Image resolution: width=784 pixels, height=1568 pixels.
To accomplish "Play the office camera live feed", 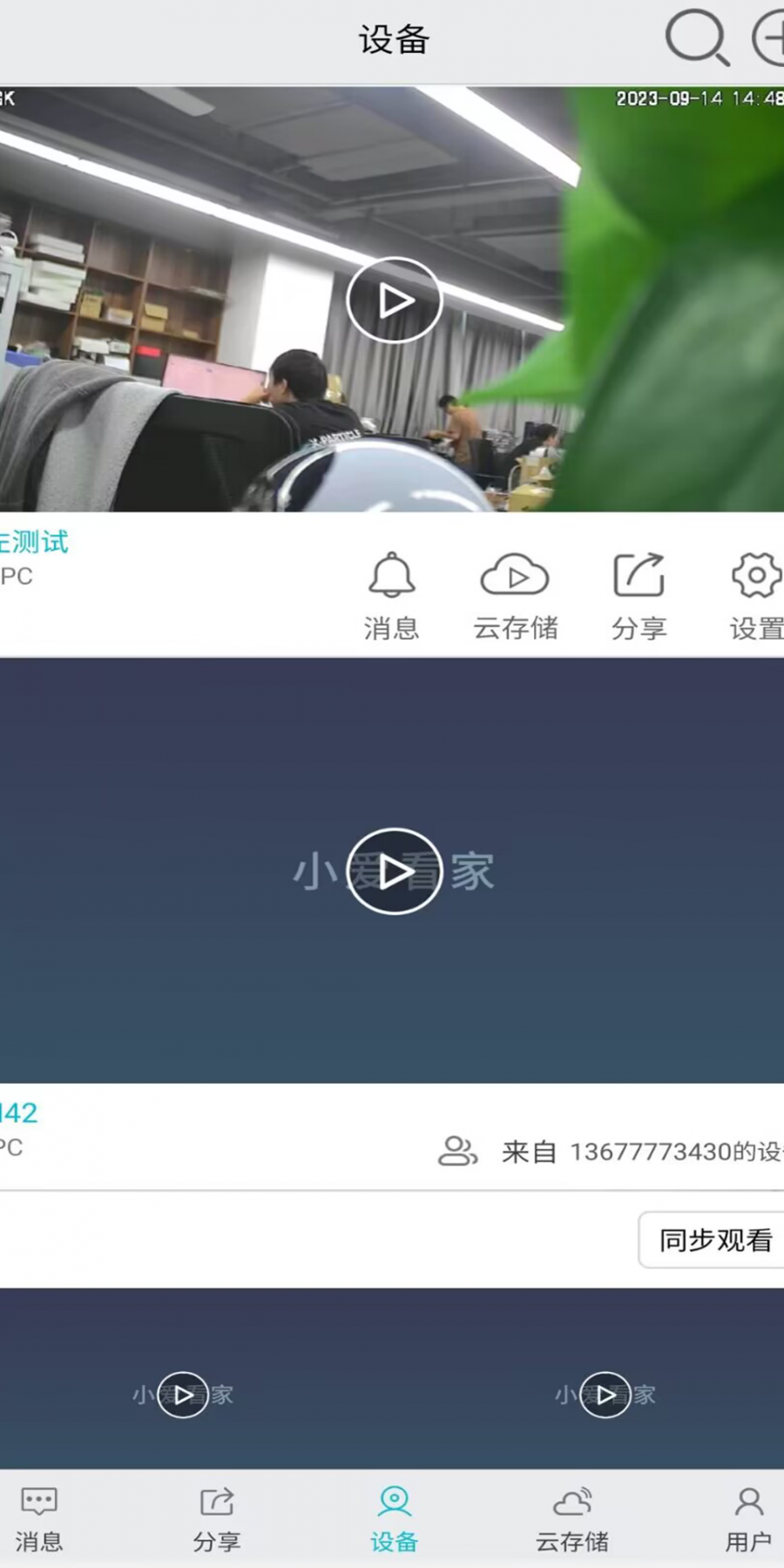I will click(x=395, y=300).
